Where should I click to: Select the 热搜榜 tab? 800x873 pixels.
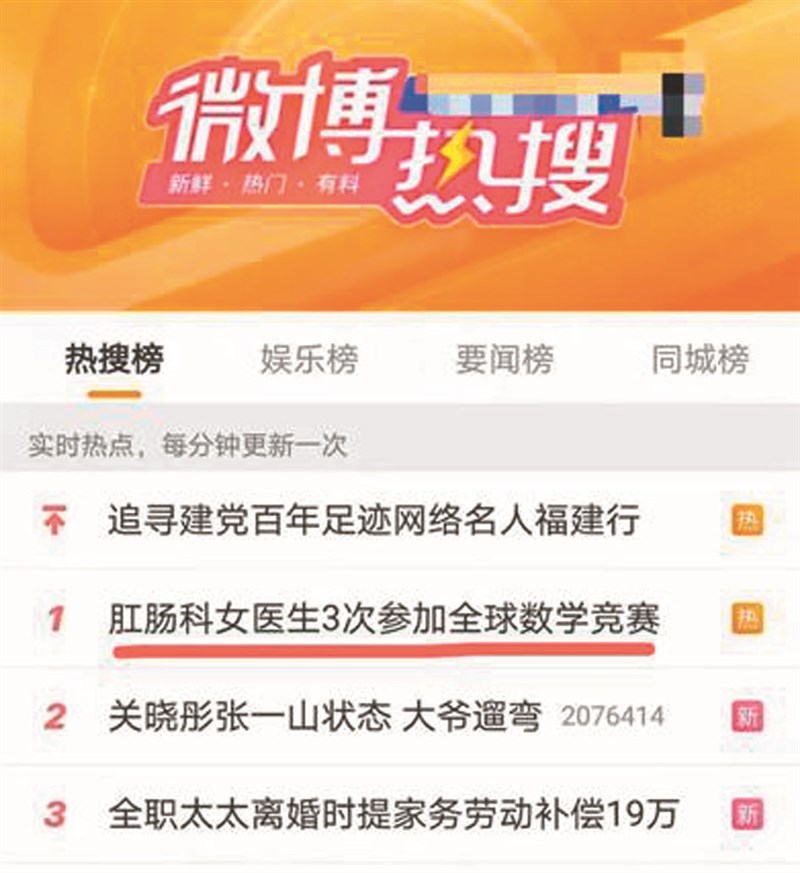pos(114,358)
